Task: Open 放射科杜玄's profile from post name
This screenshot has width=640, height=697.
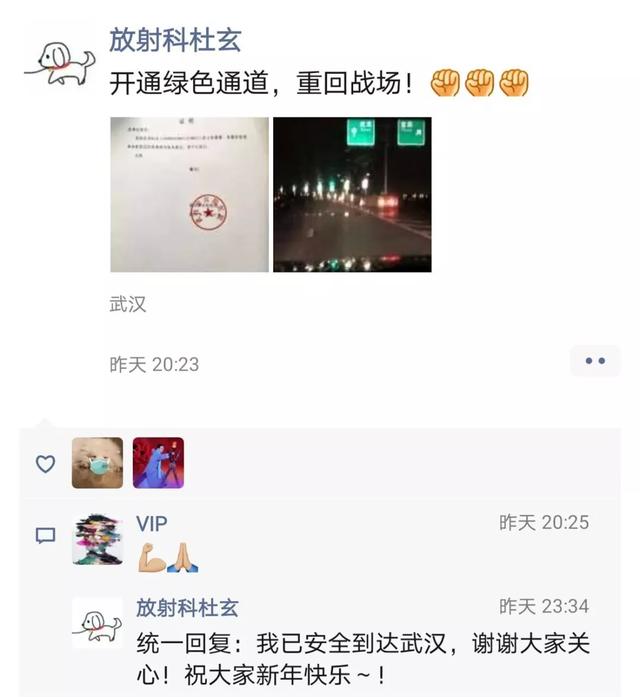Action: [175, 40]
